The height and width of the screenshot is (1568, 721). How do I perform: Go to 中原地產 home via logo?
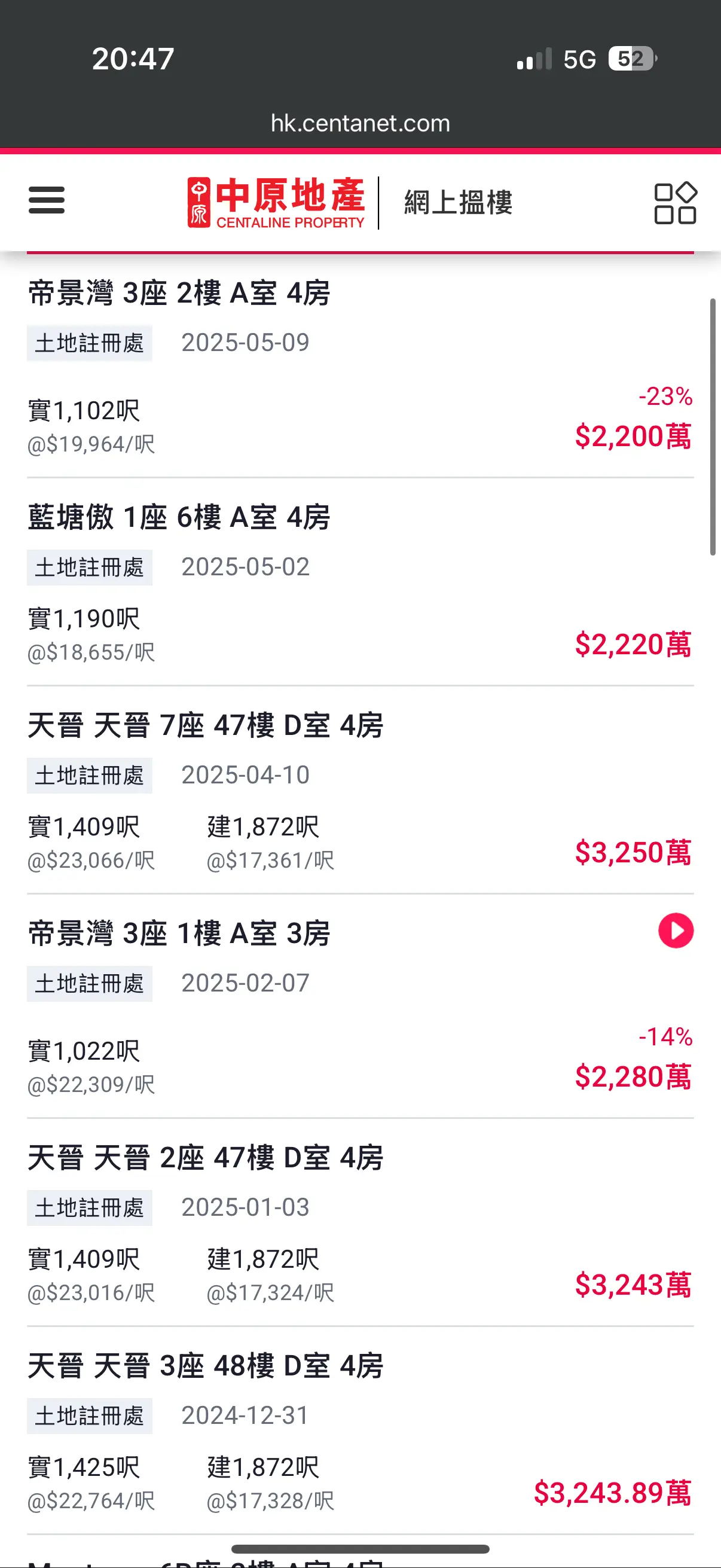tap(276, 203)
